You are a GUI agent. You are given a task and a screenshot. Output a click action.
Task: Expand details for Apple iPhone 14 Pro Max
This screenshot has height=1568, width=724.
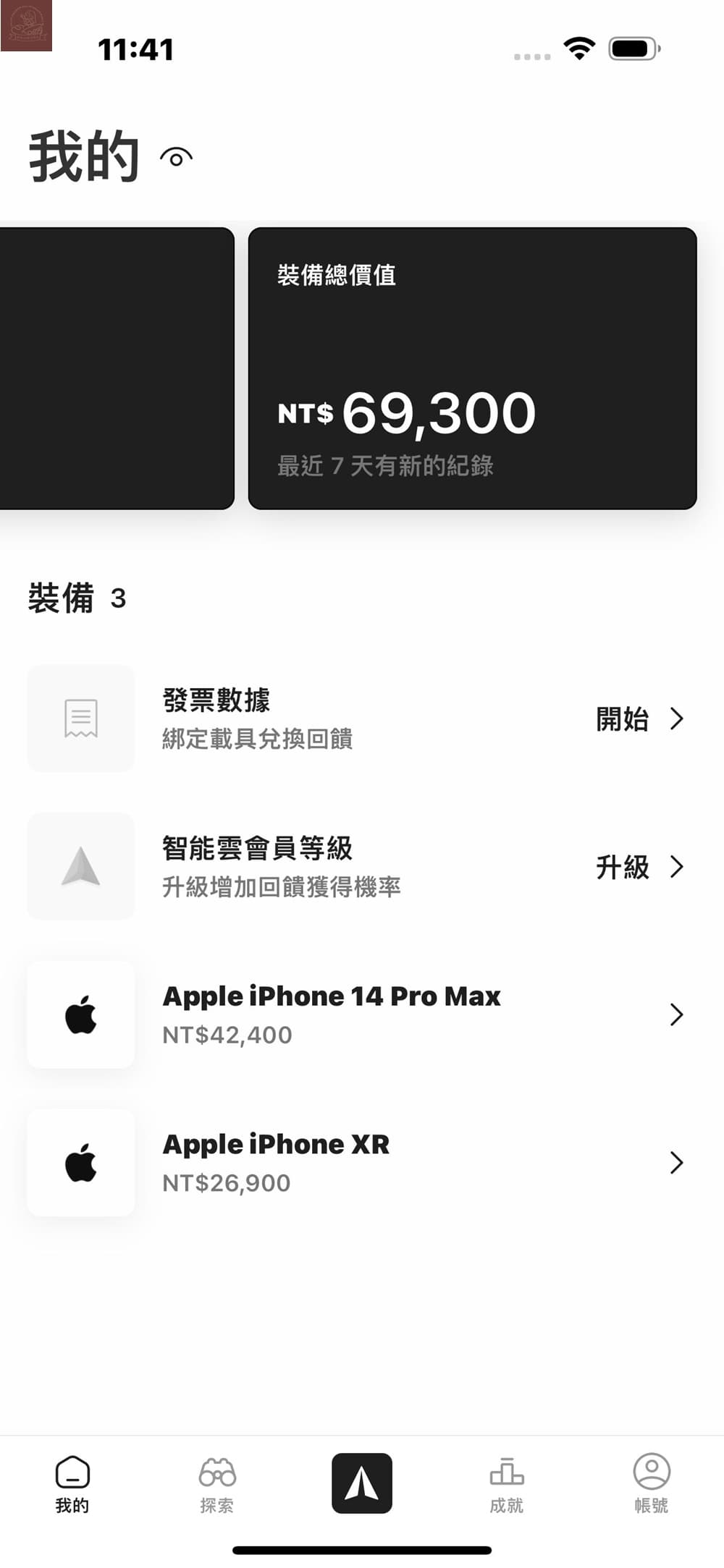tap(675, 1014)
